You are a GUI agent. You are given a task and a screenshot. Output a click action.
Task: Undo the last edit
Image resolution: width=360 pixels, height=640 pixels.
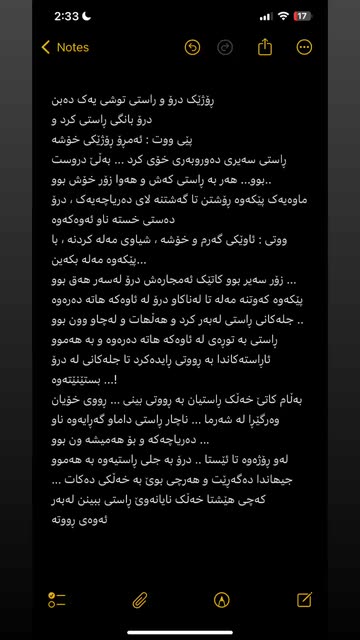coord(192,47)
